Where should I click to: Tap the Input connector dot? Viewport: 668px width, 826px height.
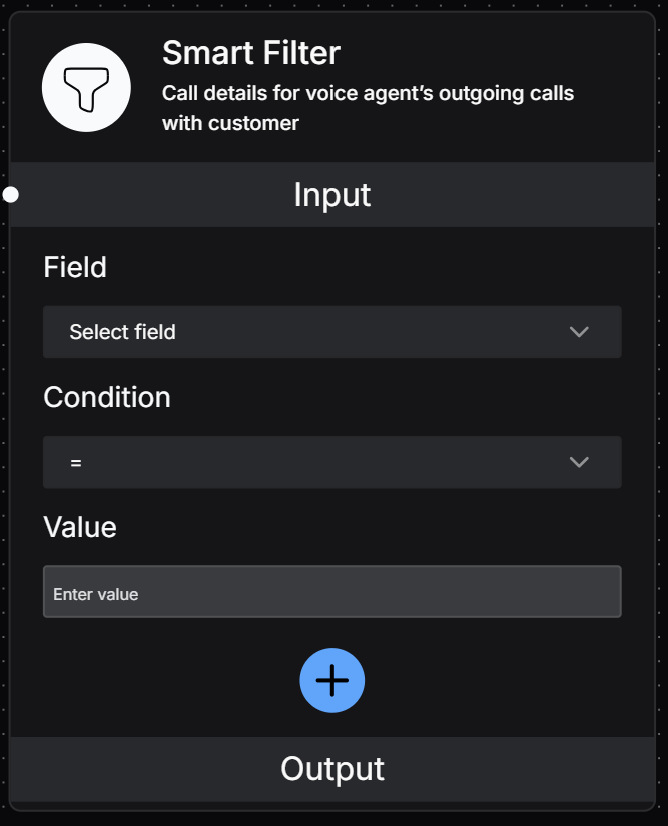[11, 194]
